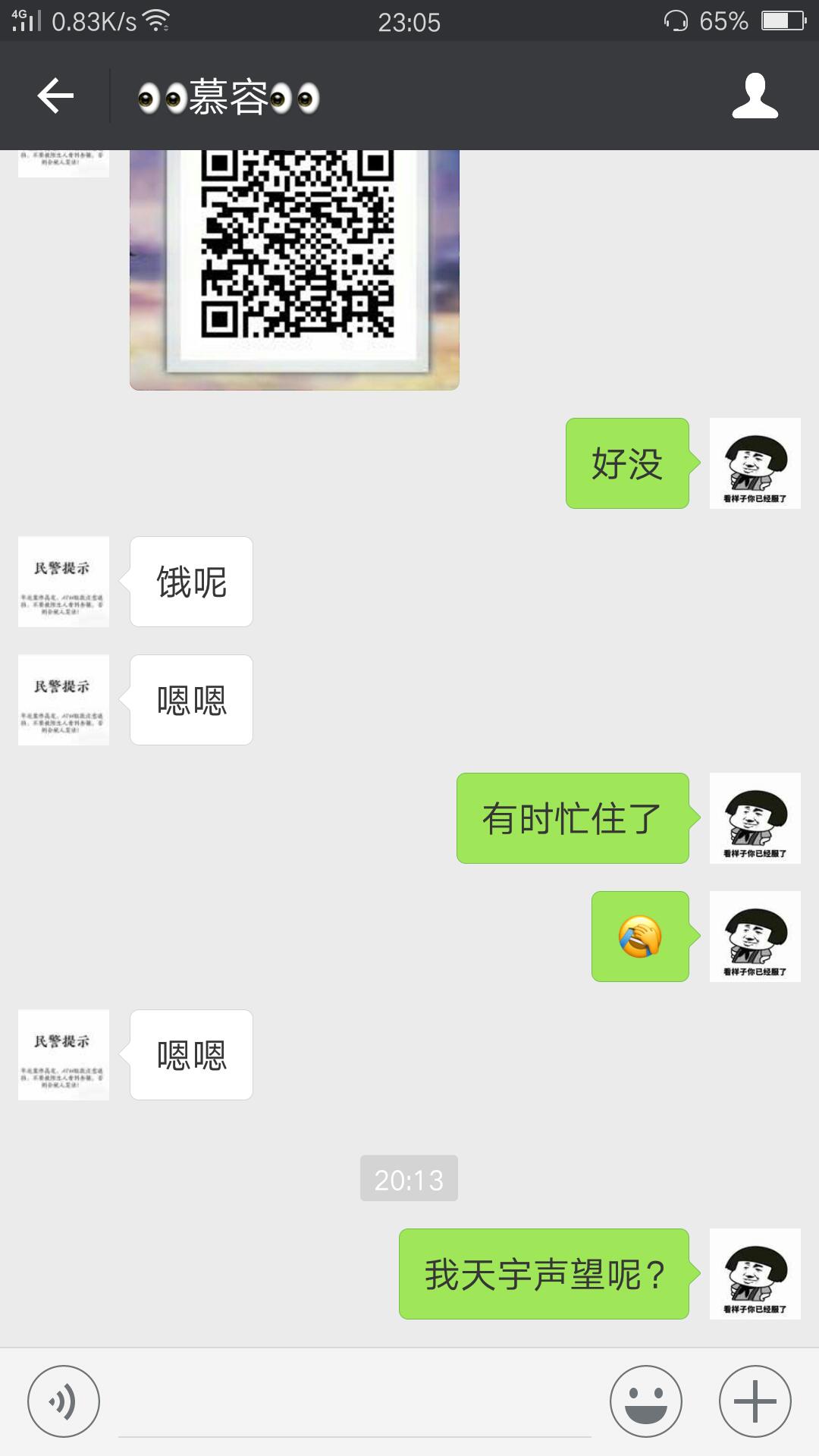The height and width of the screenshot is (1456, 819).
Task: Open contact avatar beside 饿呢 message
Action: coord(64,582)
